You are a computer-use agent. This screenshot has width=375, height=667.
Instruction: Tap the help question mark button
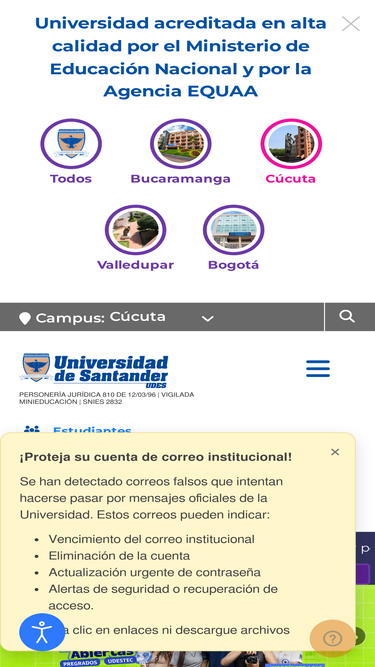point(332,638)
